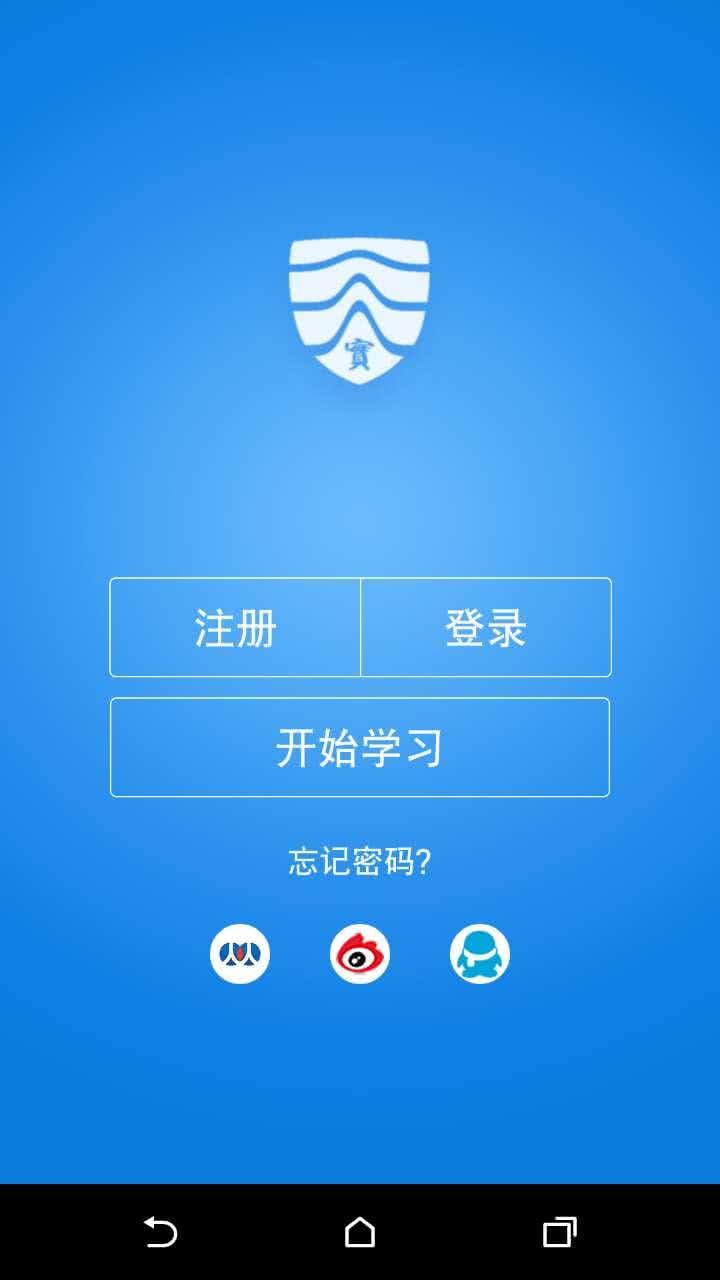720x1280 pixels.
Task: Open the 忘记密码 forgot password link
Action: coord(360,861)
